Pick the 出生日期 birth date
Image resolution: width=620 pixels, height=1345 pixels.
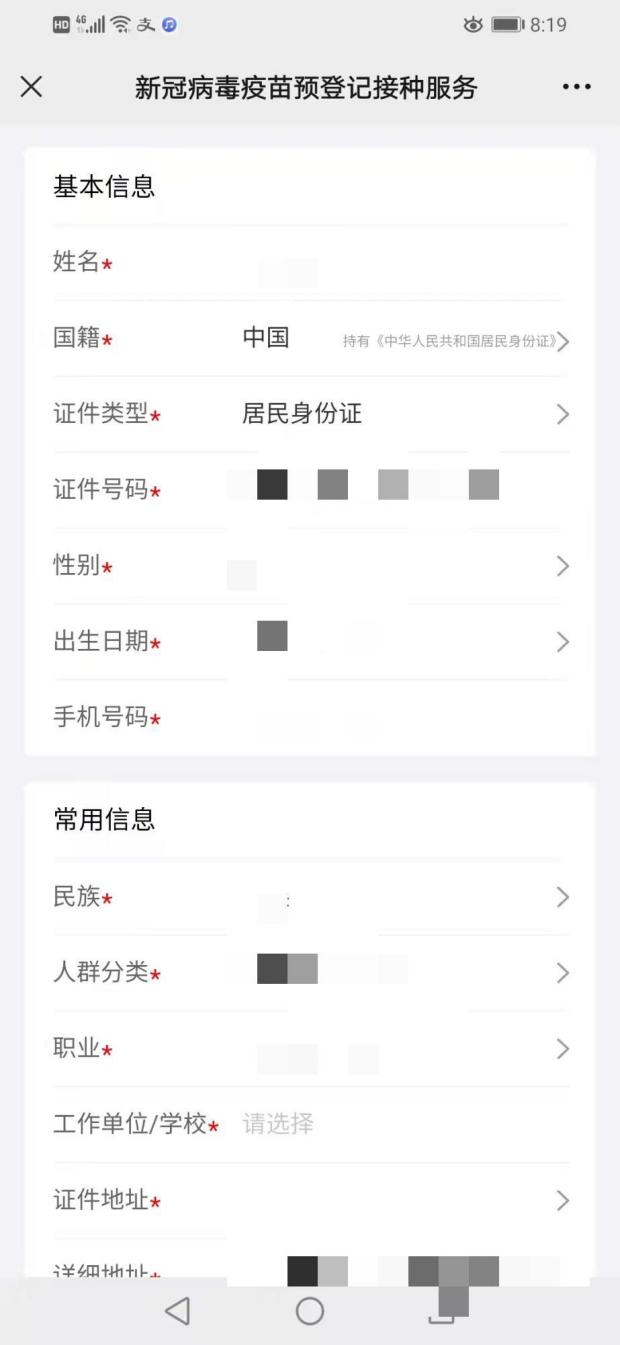pyautogui.click(x=400, y=641)
